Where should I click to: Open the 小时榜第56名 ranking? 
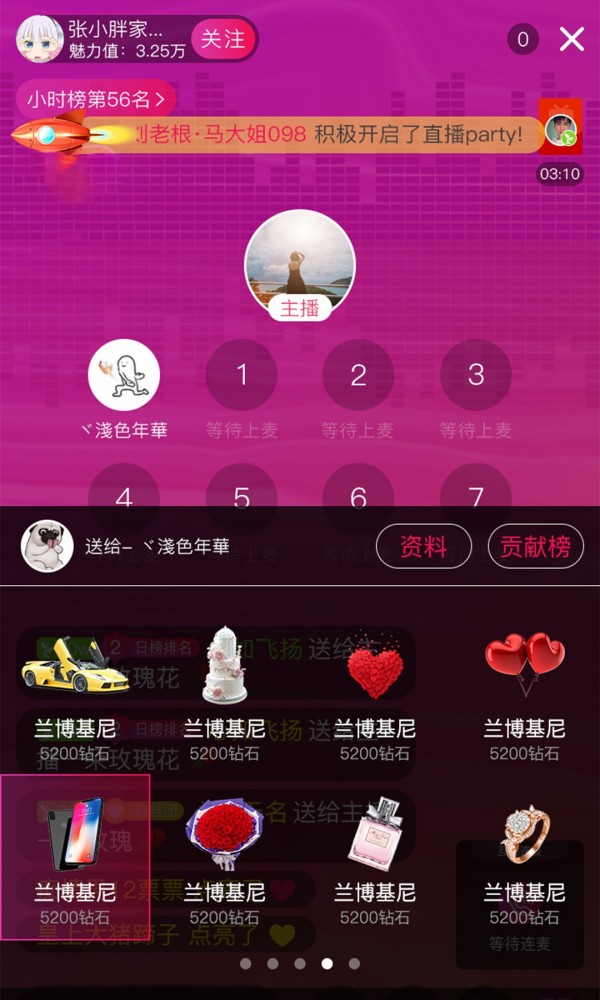tap(96, 99)
